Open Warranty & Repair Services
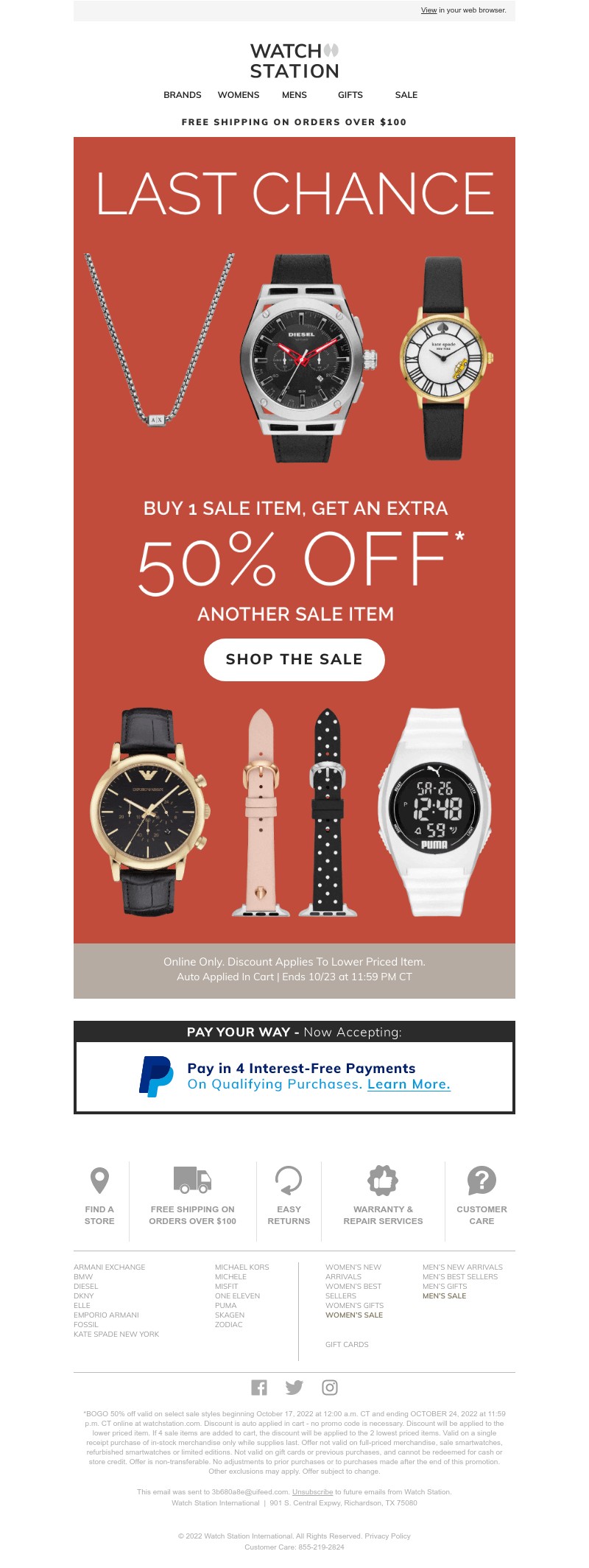Image resolution: width=589 pixels, height=1568 pixels. 383,1195
